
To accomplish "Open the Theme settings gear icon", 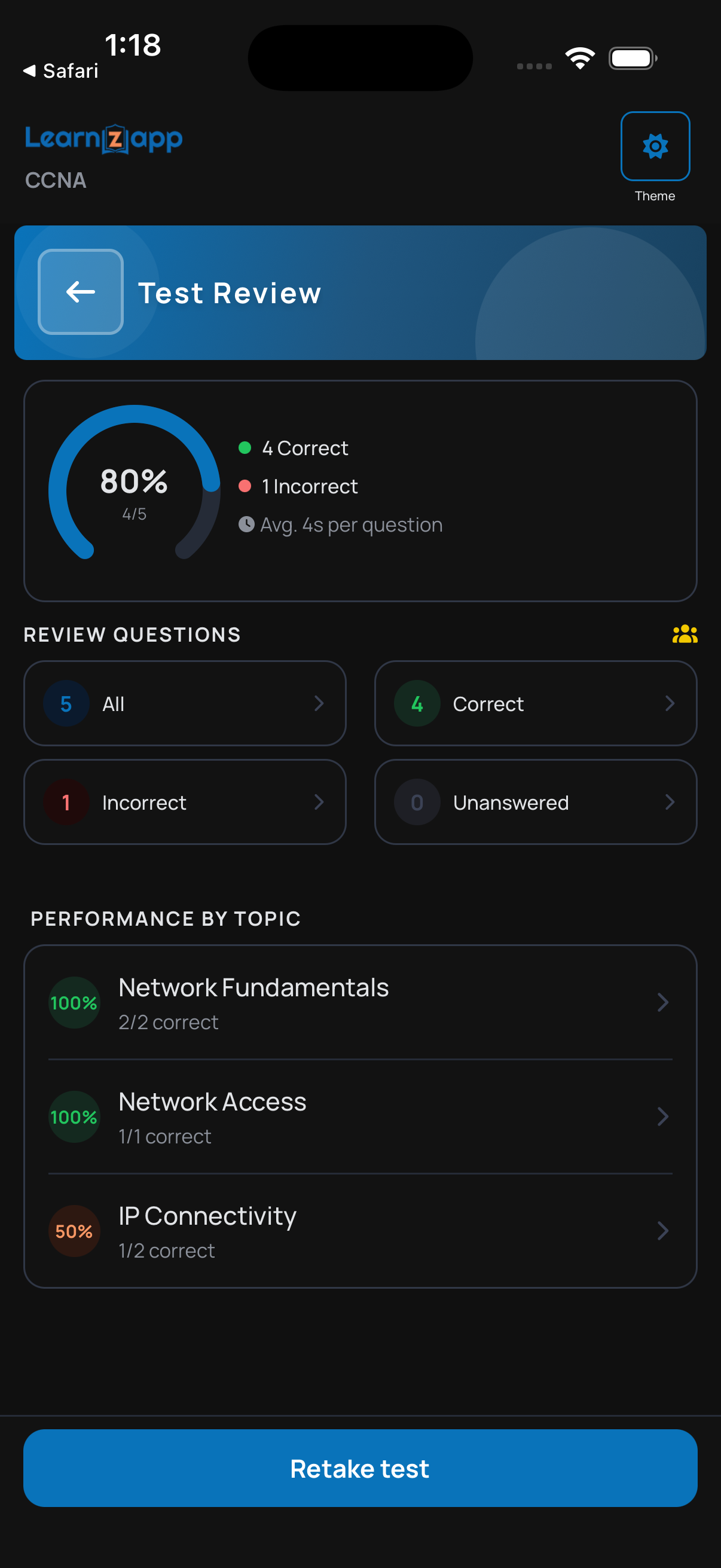I will click(x=655, y=145).
